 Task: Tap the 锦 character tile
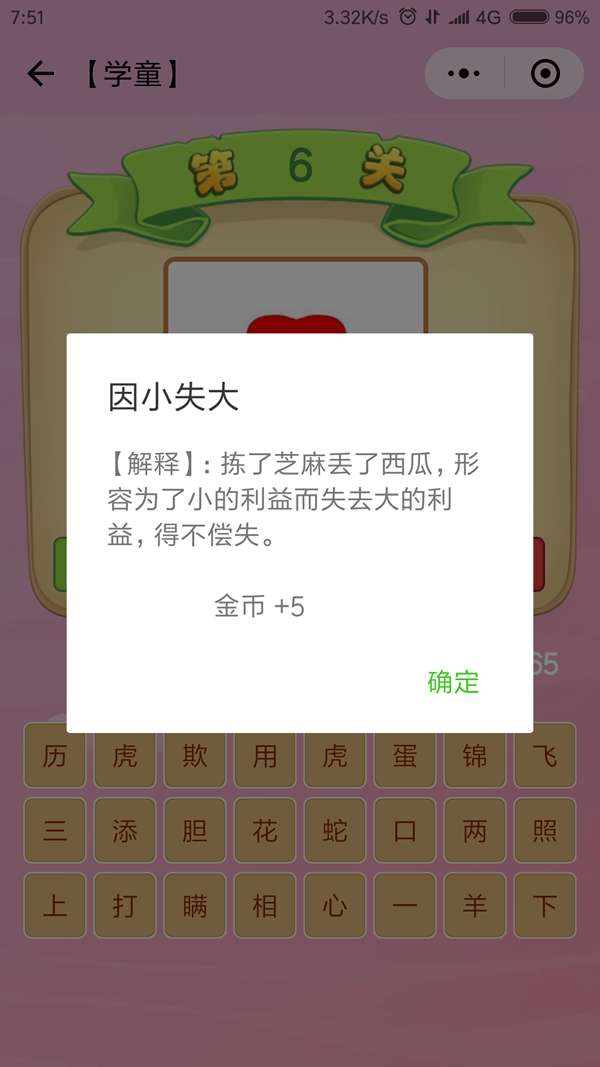(475, 756)
